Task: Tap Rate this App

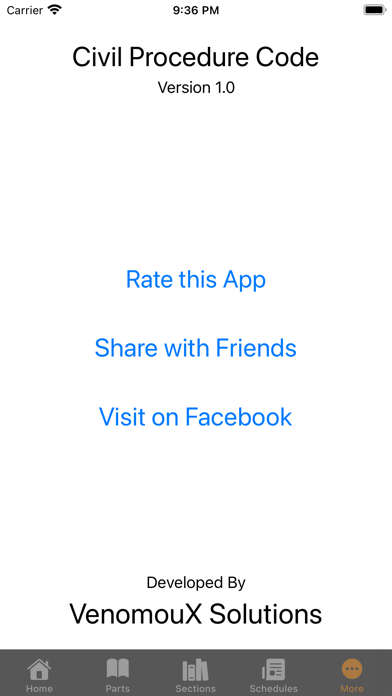Action: pyautogui.click(x=196, y=280)
